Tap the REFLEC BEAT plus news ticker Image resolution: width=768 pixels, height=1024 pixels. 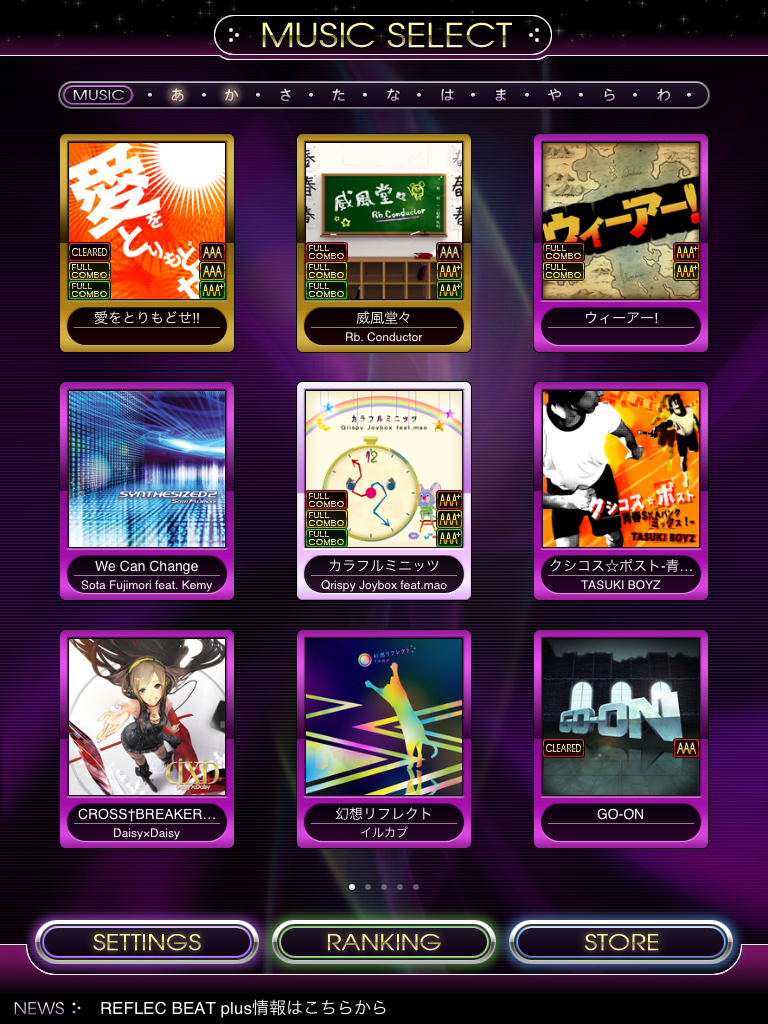click(x=243, y=1007)
